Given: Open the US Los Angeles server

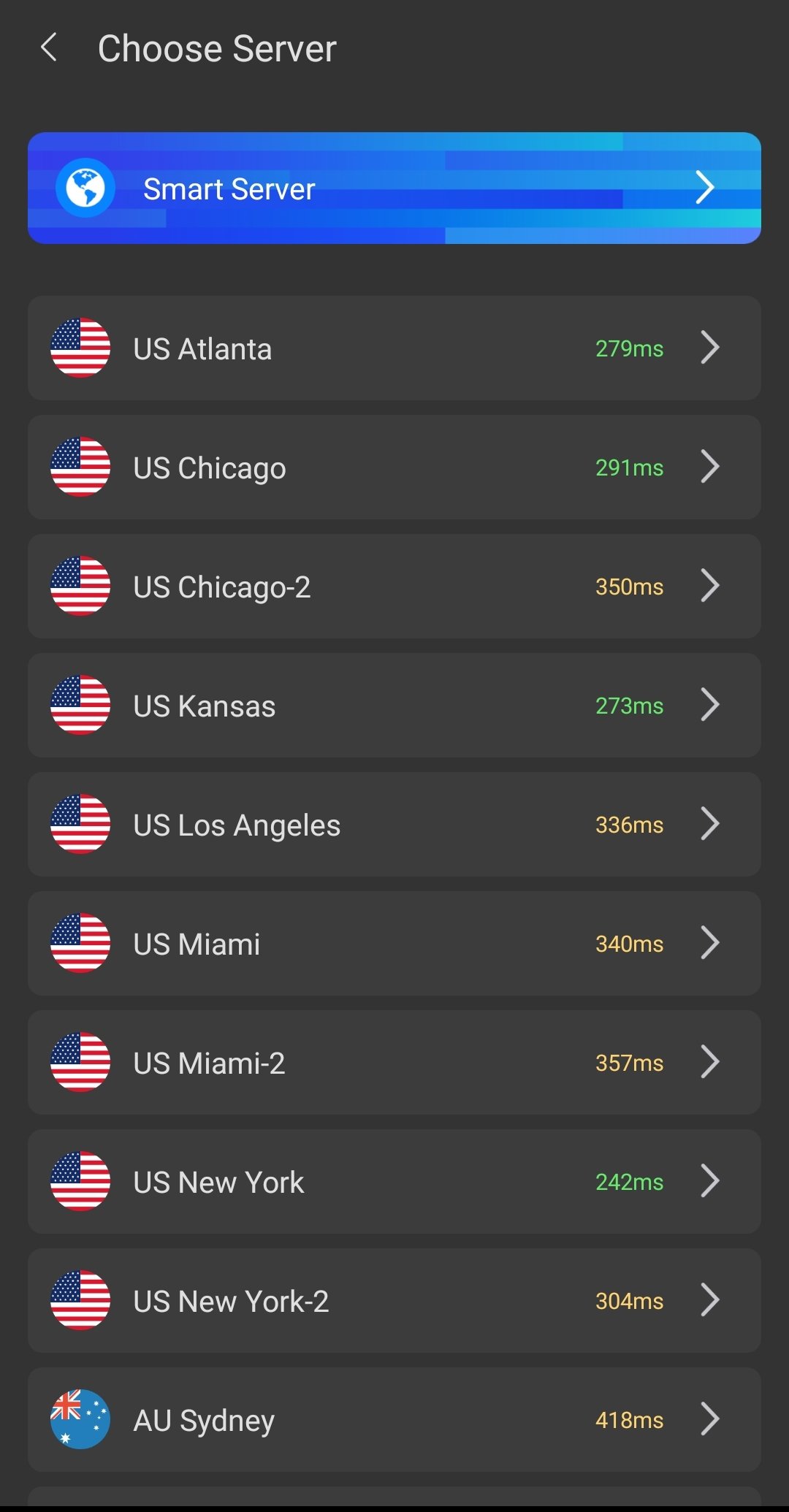Looking at the screenshot, I should click(x=394, y=824).
